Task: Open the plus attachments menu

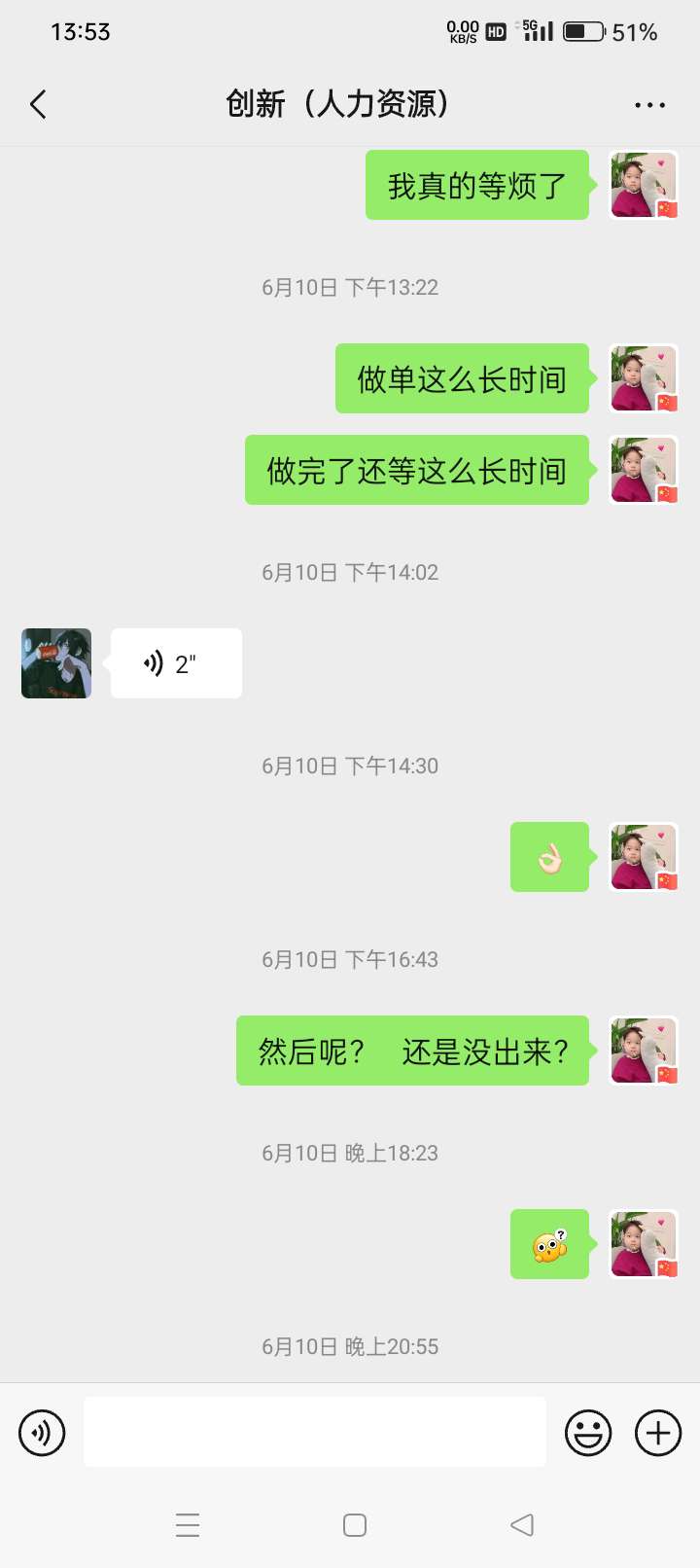Action: pyautogui.click(x=658, y=1433)
